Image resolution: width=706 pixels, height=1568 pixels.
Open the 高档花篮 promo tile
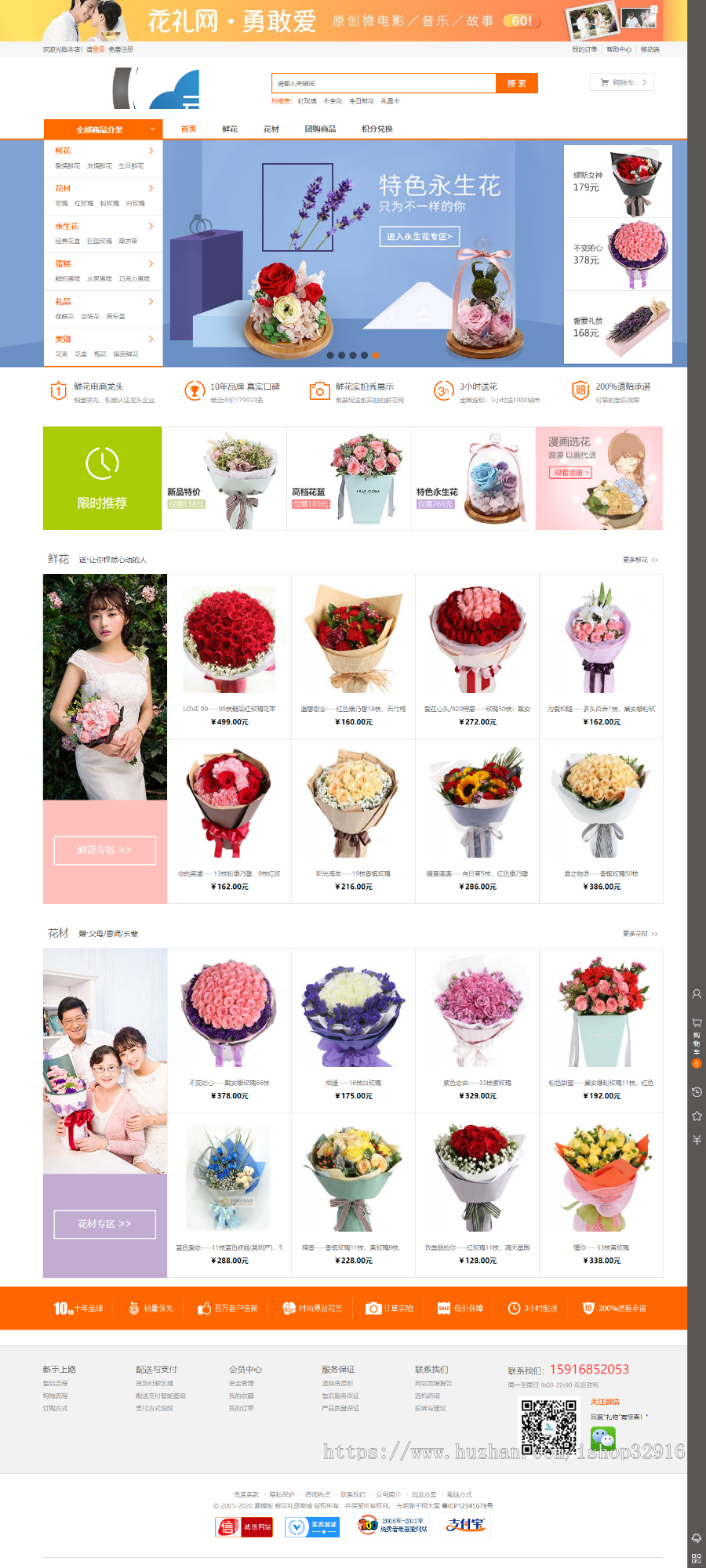pyautogui.click(x=349, y=478)
